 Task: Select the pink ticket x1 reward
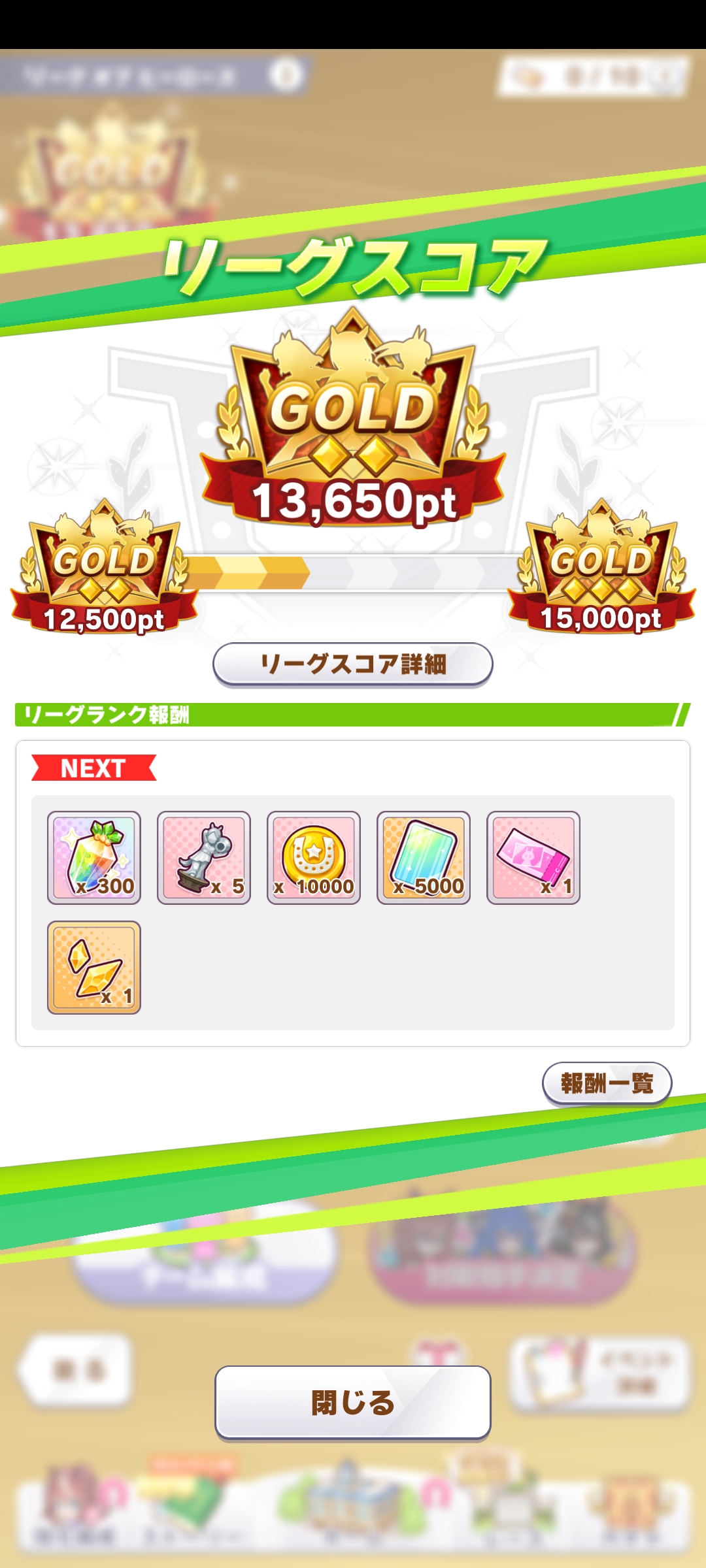pos(533,858)
